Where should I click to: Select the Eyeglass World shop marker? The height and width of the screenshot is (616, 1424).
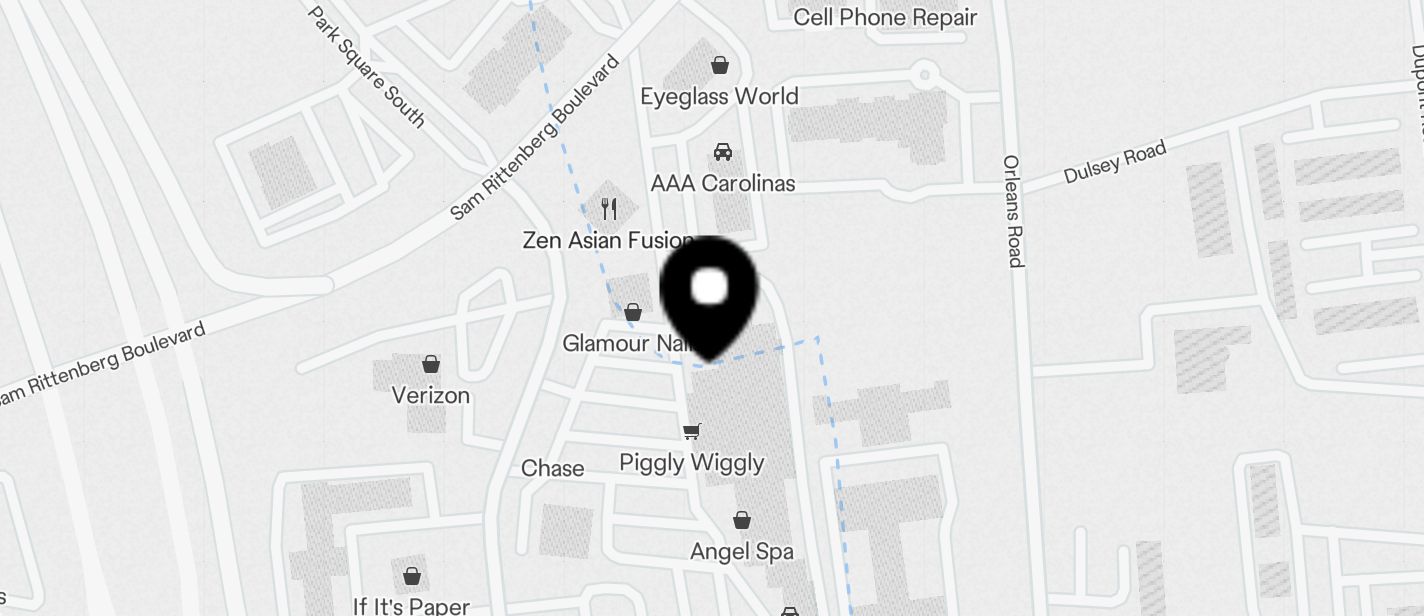pyautogui.click(x=719, y=66)
